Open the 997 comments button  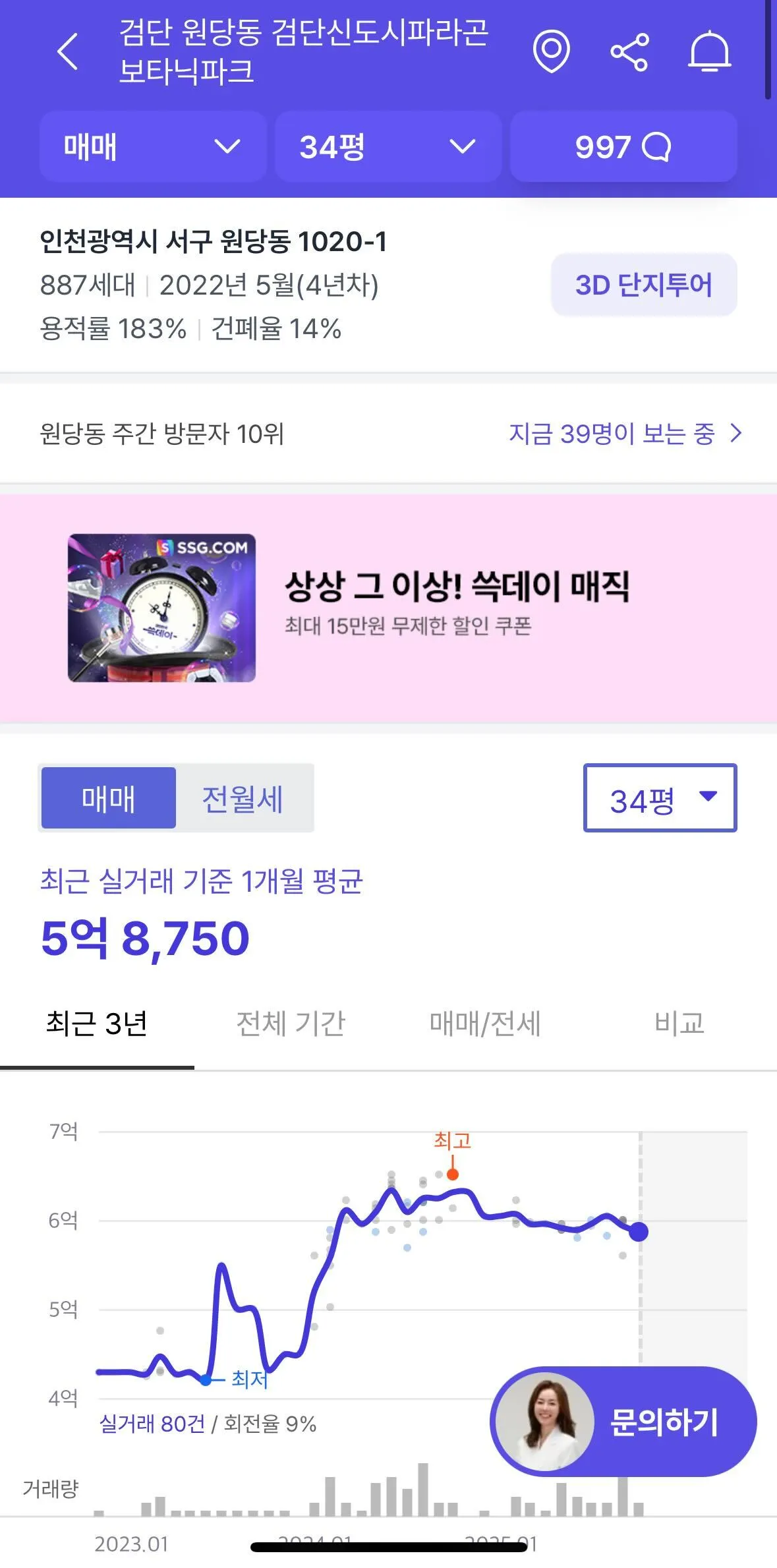point(623,146)
